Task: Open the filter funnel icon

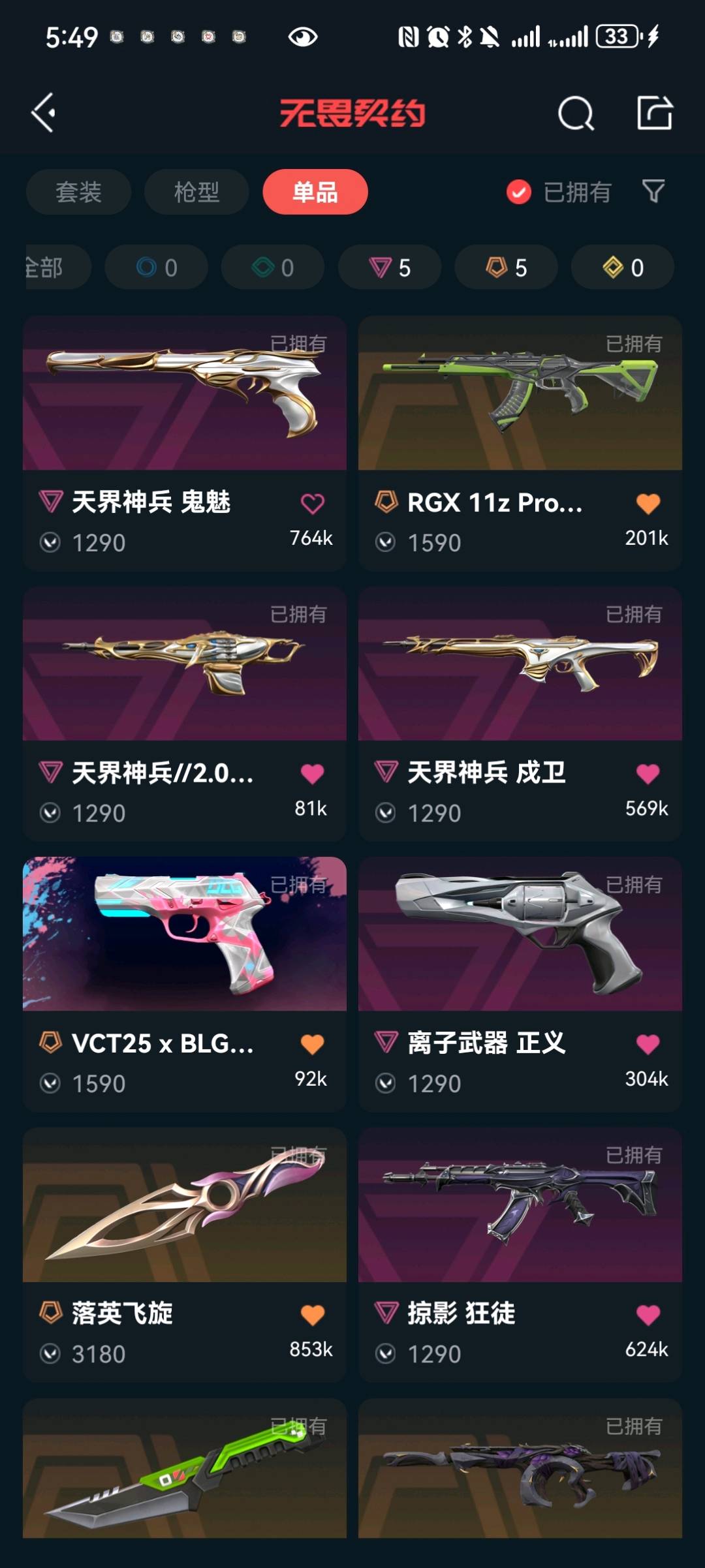Action: pyautogui.click(x=653, y=191)
